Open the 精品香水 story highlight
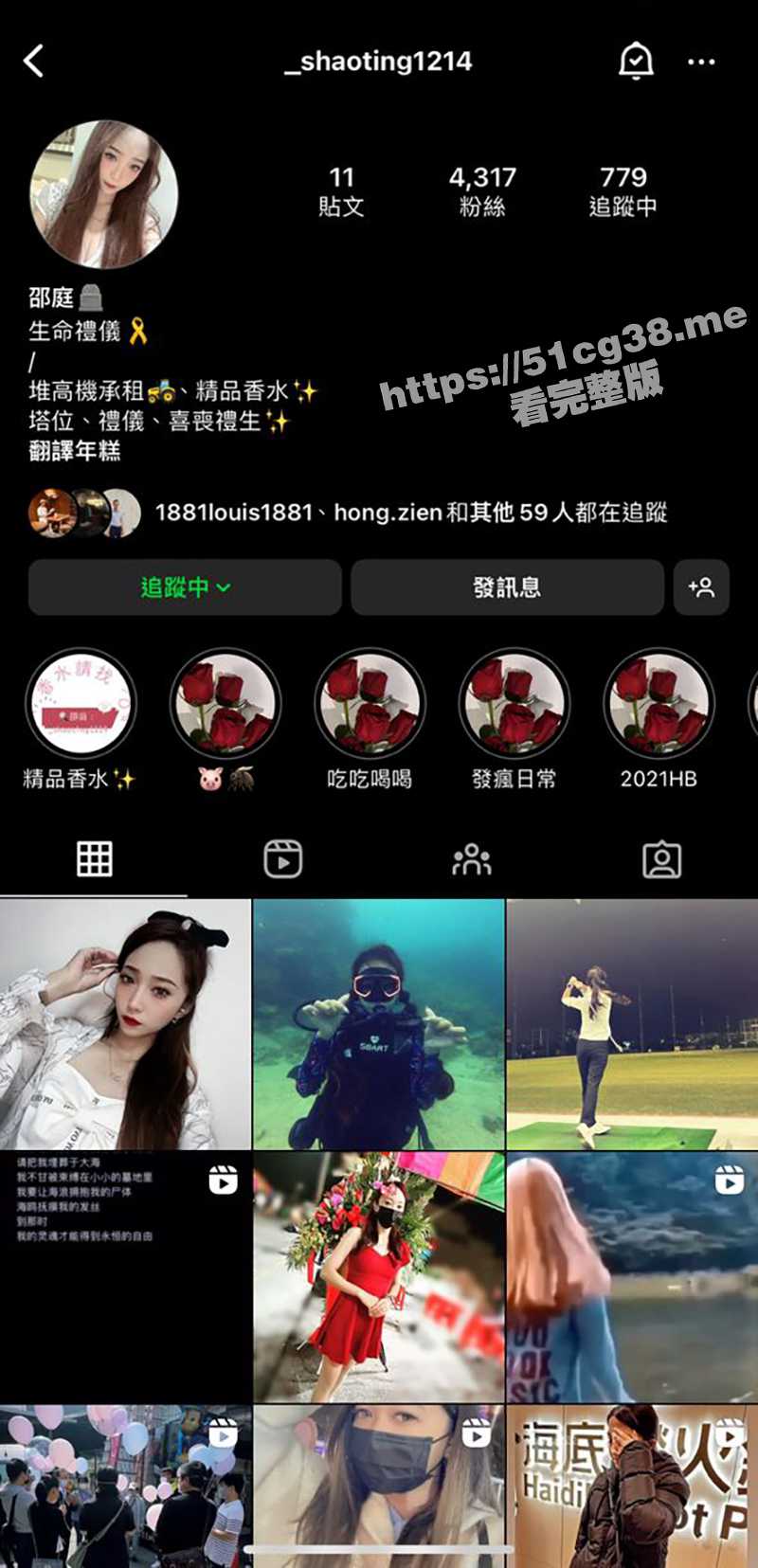 tap(81, 705)
